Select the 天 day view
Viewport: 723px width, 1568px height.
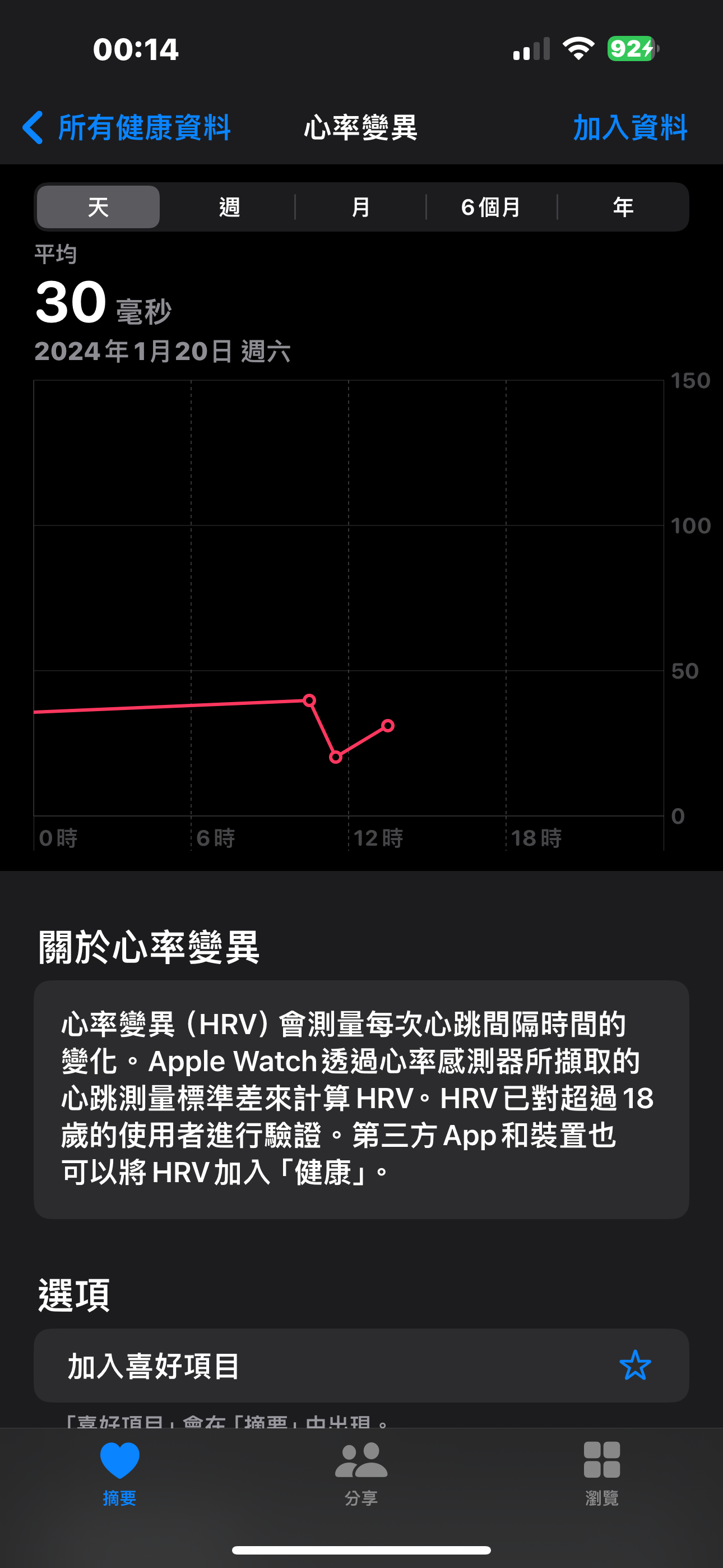99,207
